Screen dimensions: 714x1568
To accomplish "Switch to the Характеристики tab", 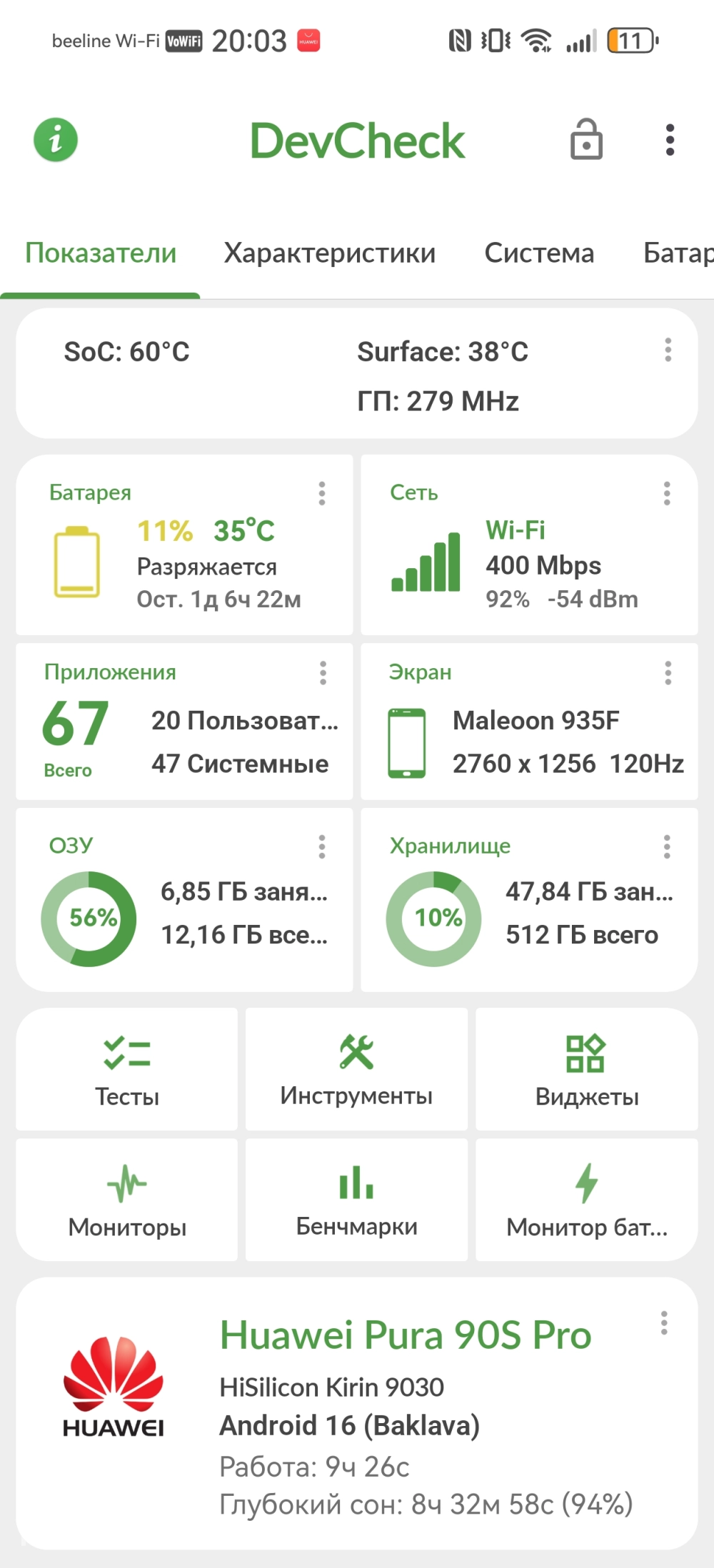I will click(x=329, y=253).
